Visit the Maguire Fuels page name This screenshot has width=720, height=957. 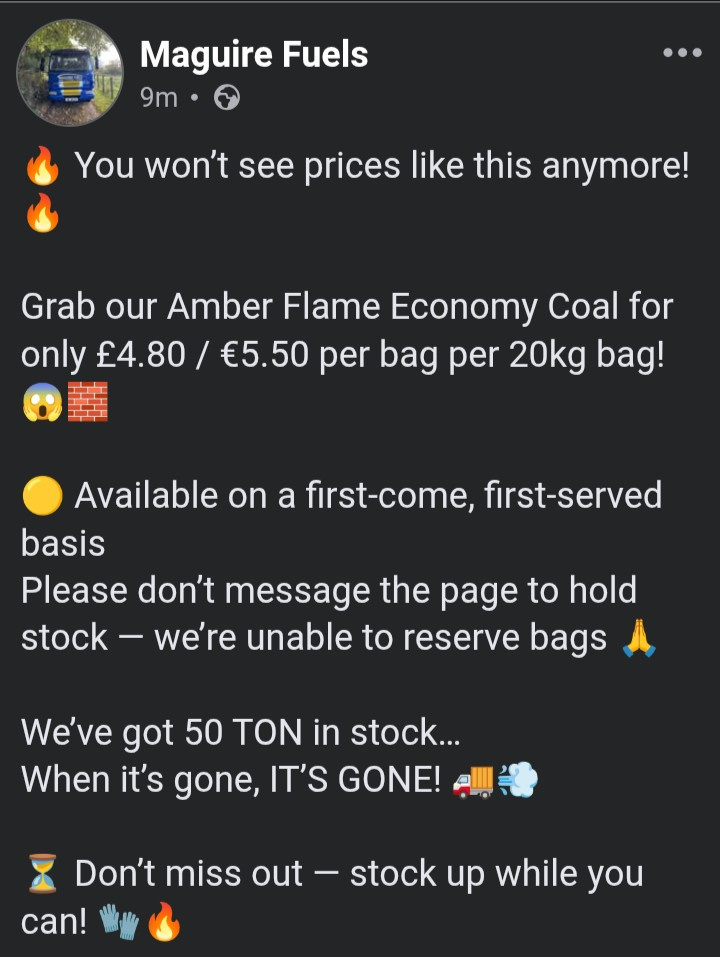pyautogui.click(x=254, y=54)
